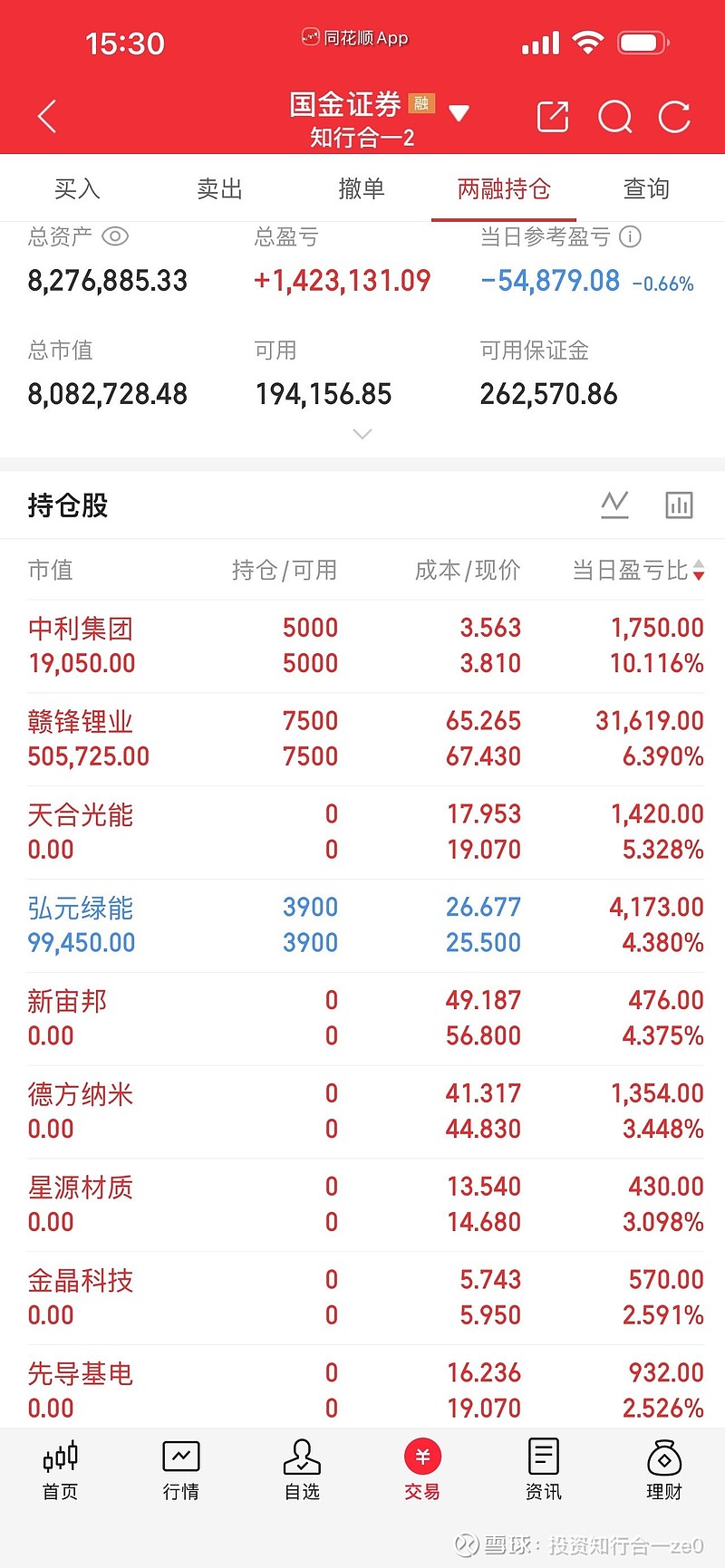Open the 自选 watchlist tab
This screenshot has width=725, height=1568.
302,1470
